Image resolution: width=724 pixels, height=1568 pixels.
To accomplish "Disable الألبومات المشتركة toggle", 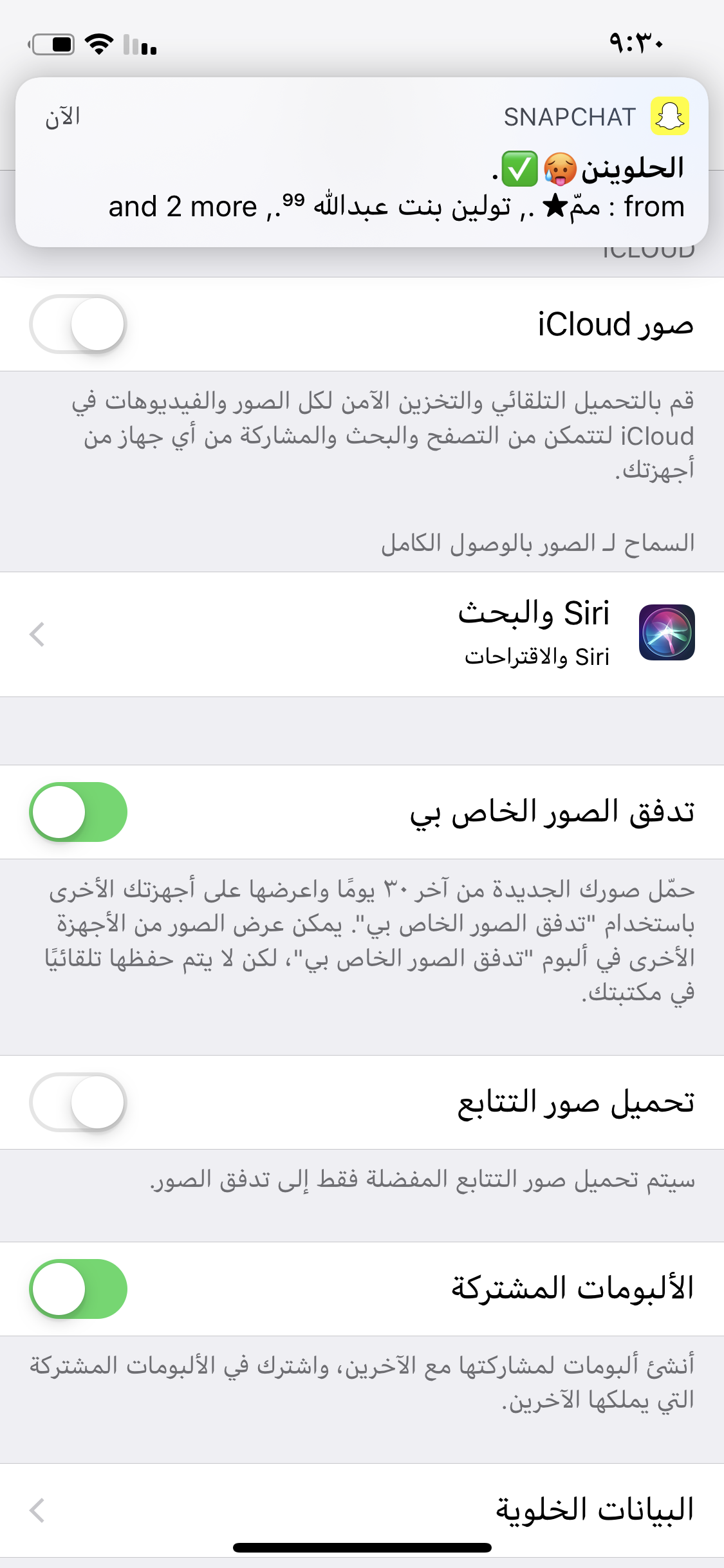I will coord(78,1289).
